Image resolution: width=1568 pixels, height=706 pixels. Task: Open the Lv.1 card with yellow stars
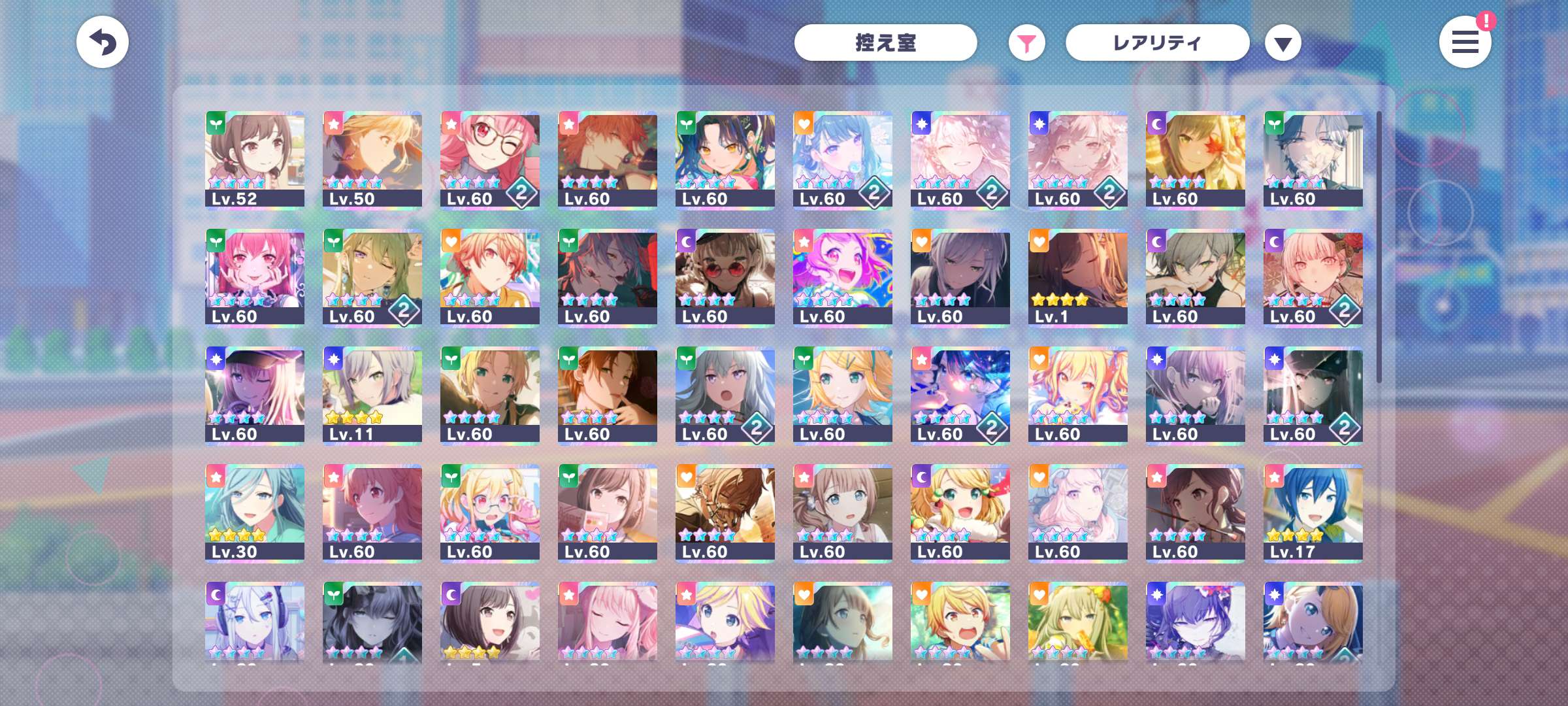coord(1077,277)
